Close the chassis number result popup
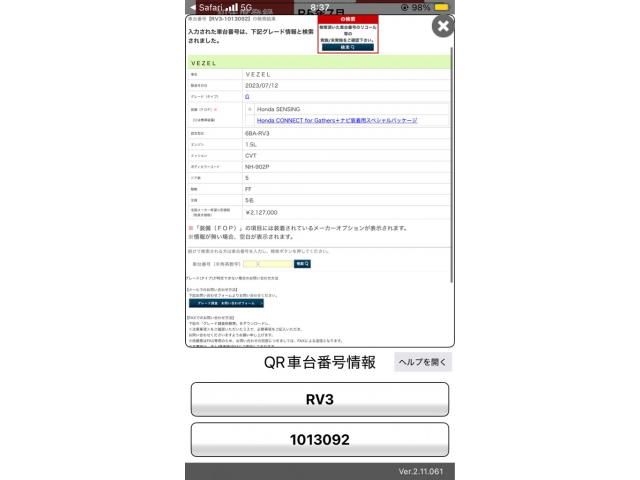 442,27
